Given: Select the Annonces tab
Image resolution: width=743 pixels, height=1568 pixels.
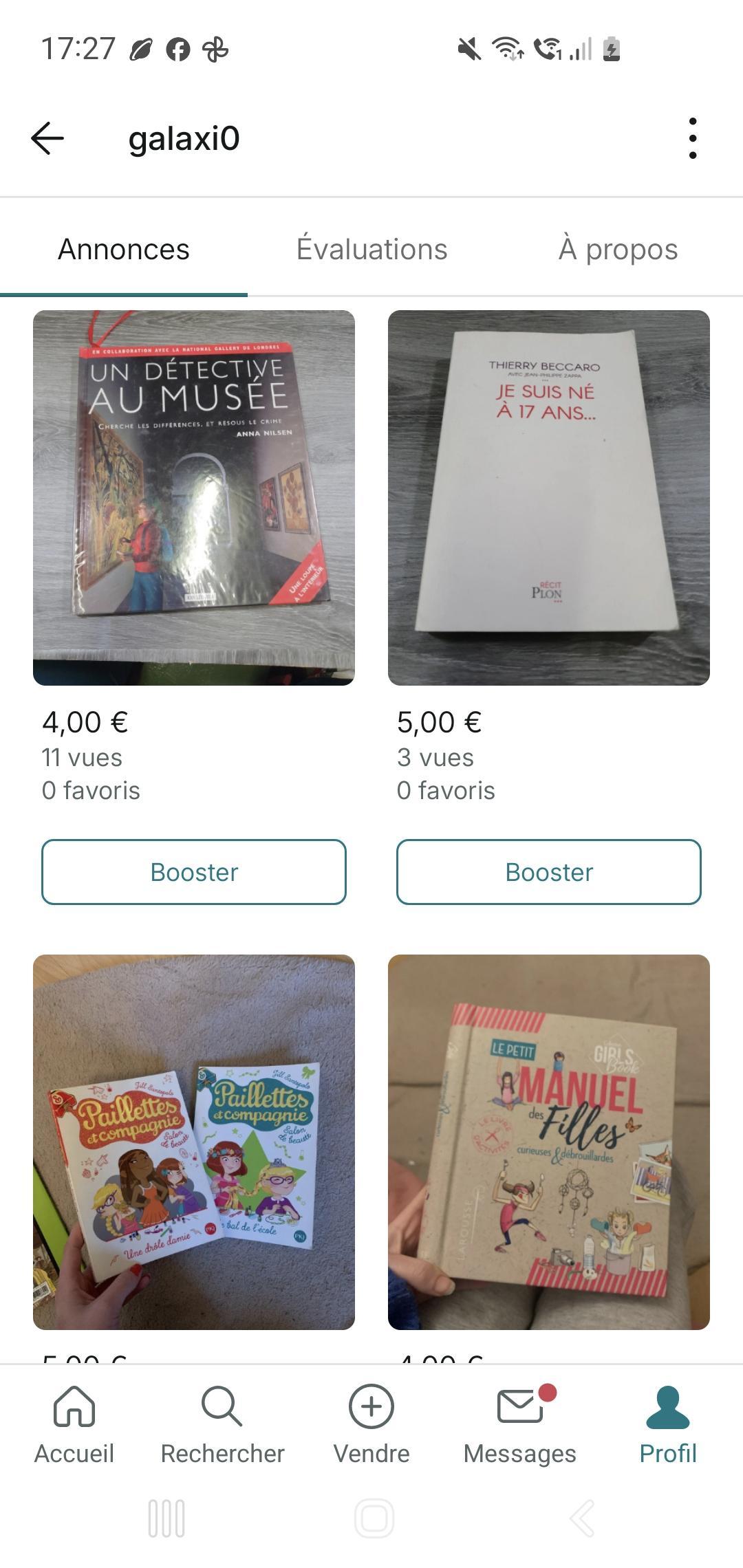Looking at the screenshot, I should tap(124, 249).
